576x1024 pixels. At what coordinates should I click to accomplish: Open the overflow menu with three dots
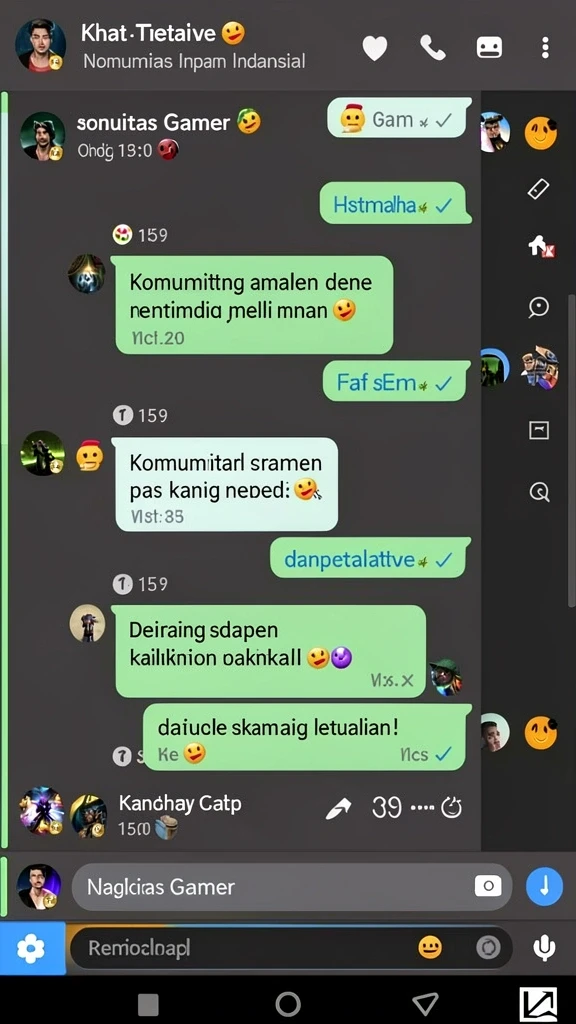tap(545, 47)
